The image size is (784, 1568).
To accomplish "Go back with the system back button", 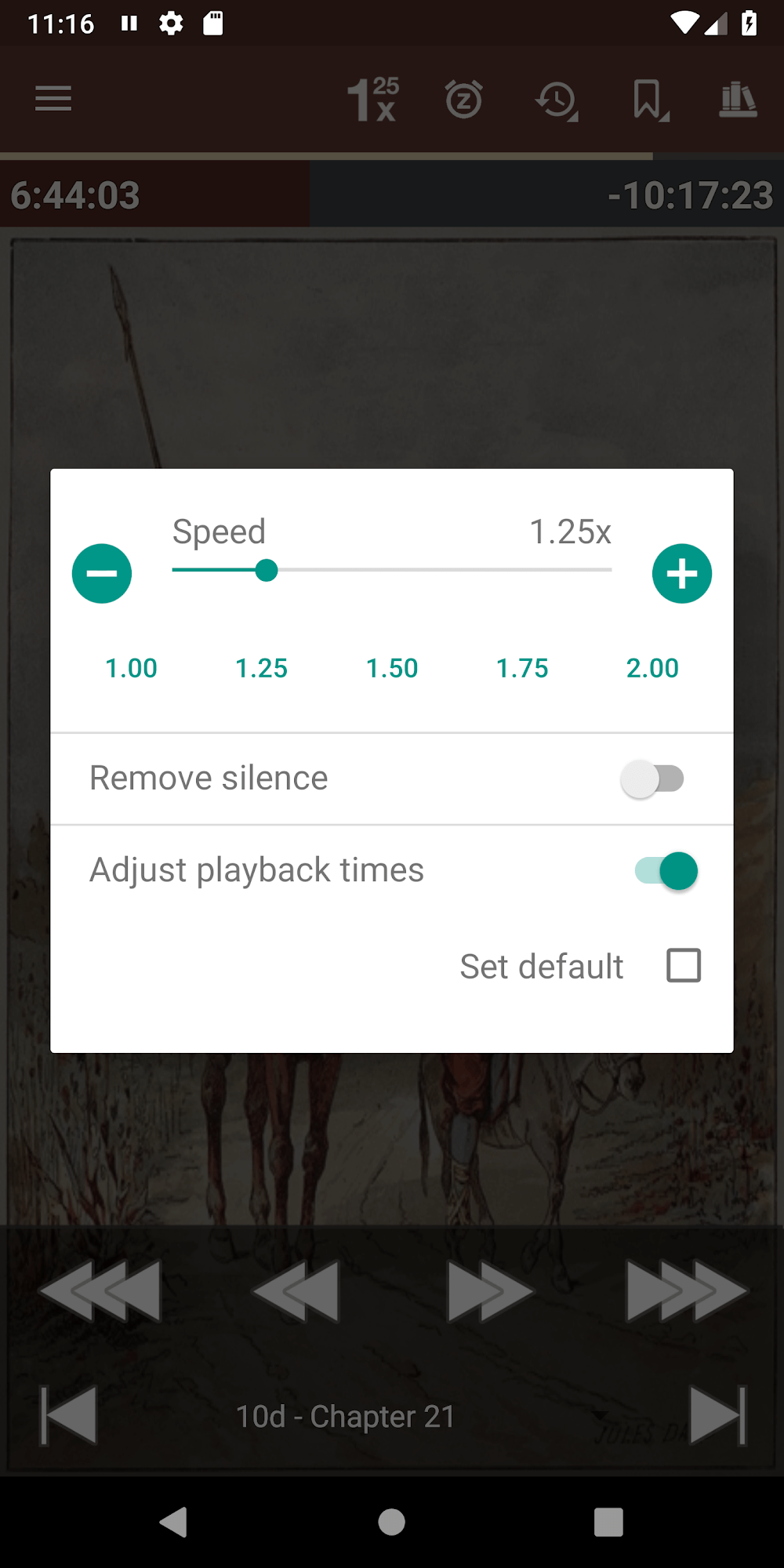I will coord(173,1522).
